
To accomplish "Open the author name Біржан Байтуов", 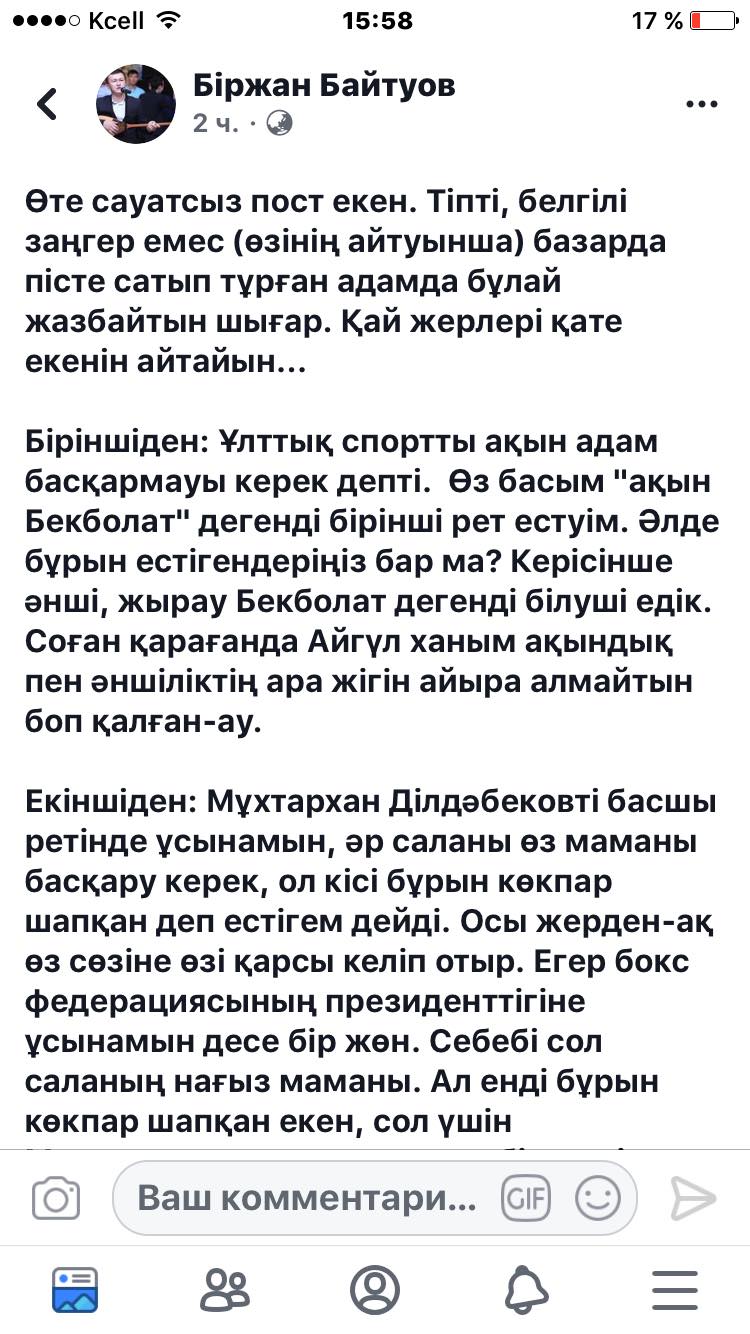I will pyautogui.click(x=324, y=85).
